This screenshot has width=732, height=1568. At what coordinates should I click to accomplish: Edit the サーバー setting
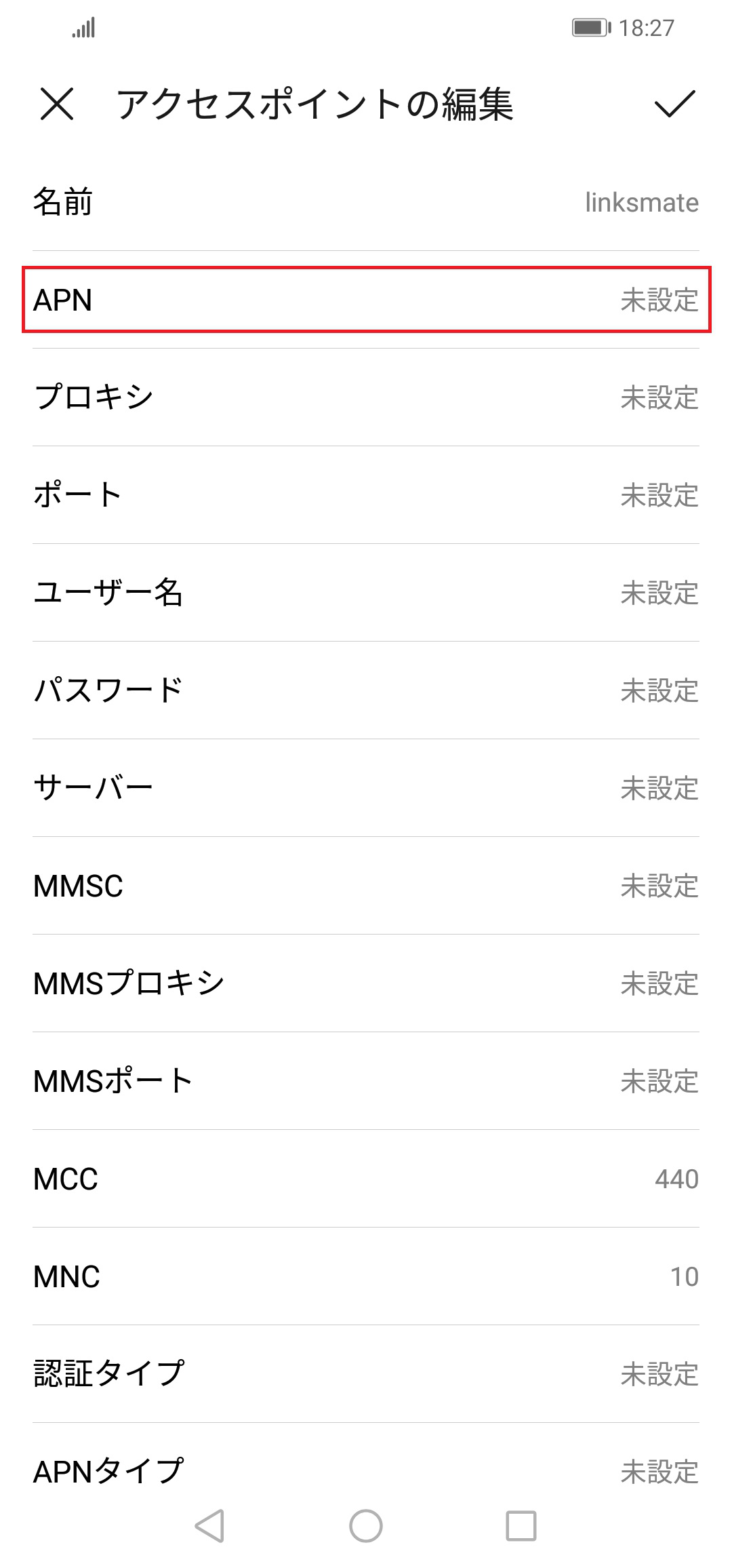pos(366,788)
